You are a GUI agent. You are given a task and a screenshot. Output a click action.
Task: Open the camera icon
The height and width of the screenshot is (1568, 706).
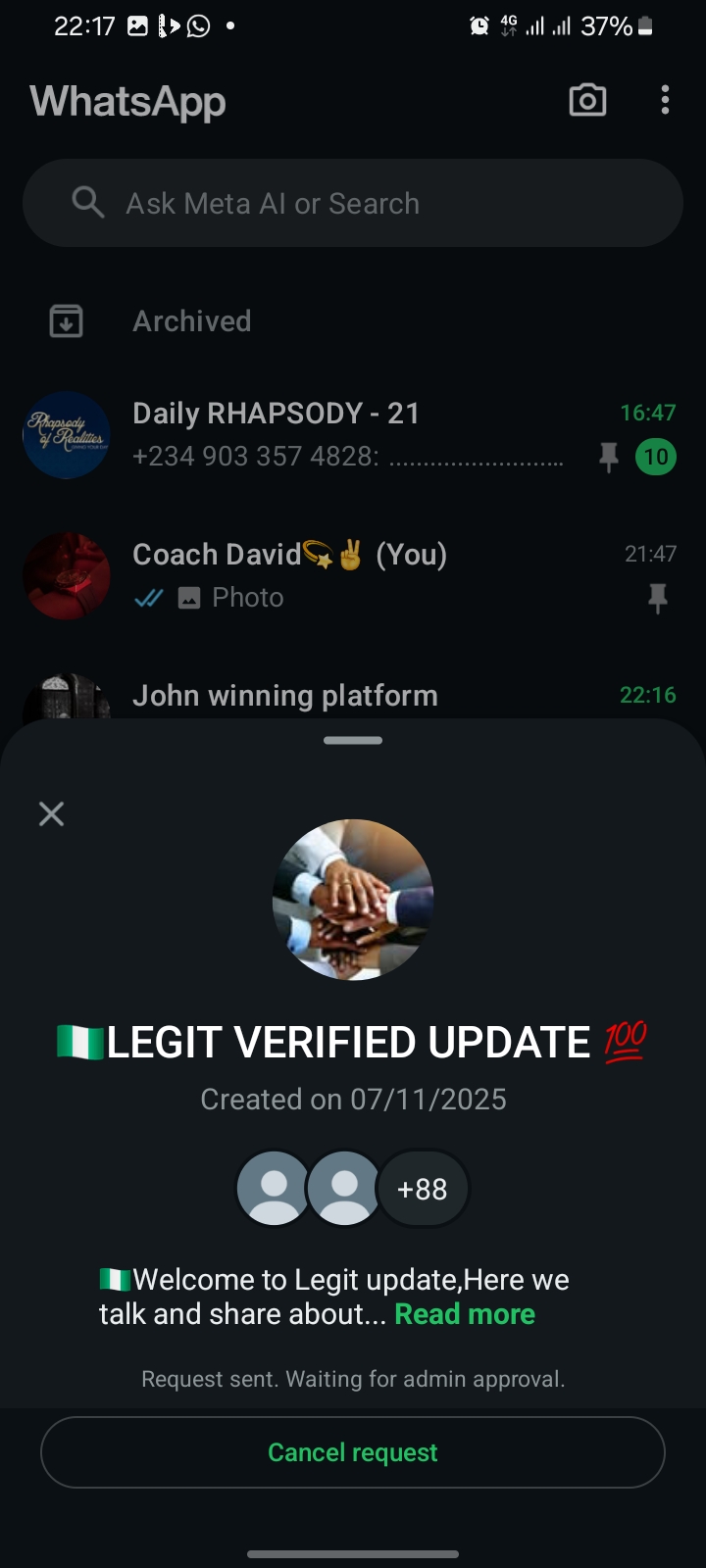(x=587, y=100)
